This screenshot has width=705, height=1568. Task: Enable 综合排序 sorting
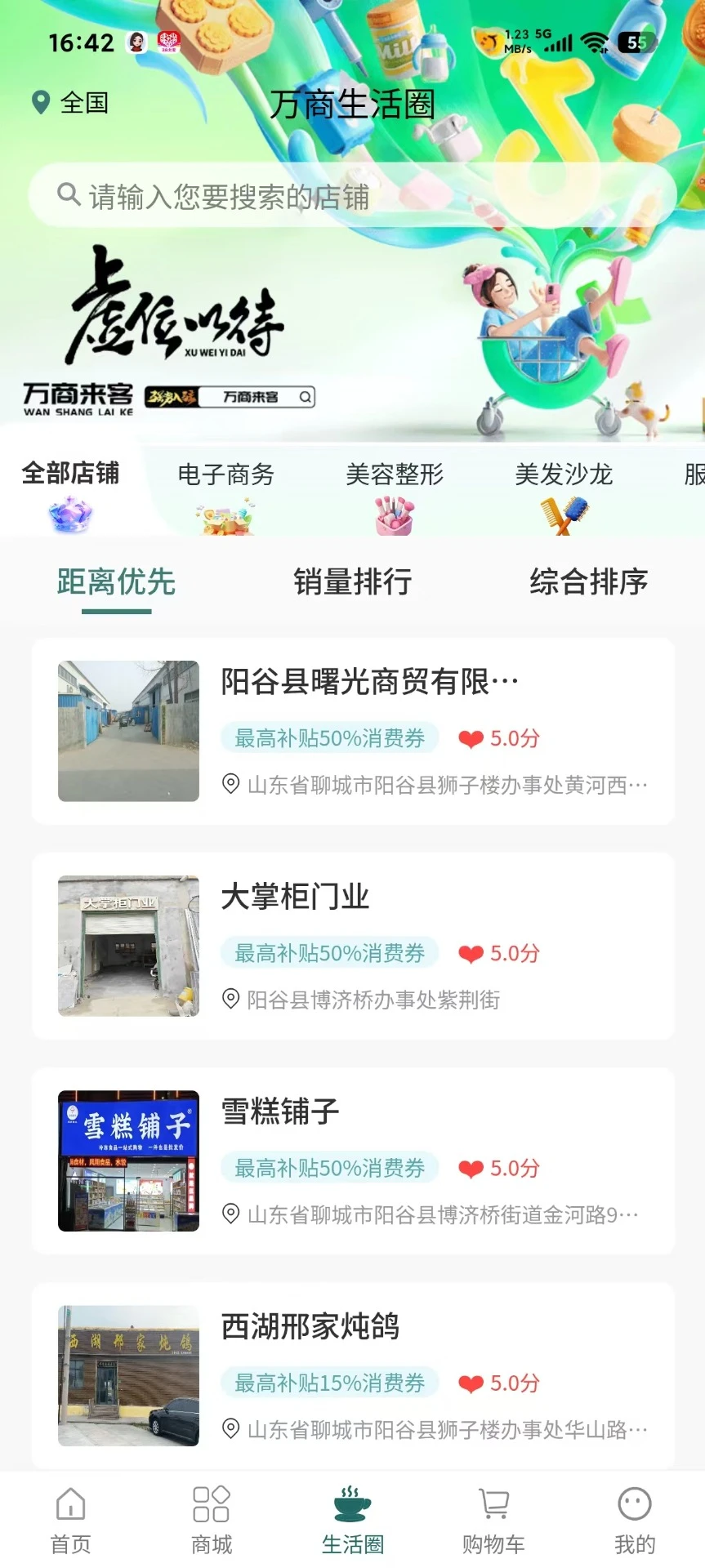[x=590, y=581]
